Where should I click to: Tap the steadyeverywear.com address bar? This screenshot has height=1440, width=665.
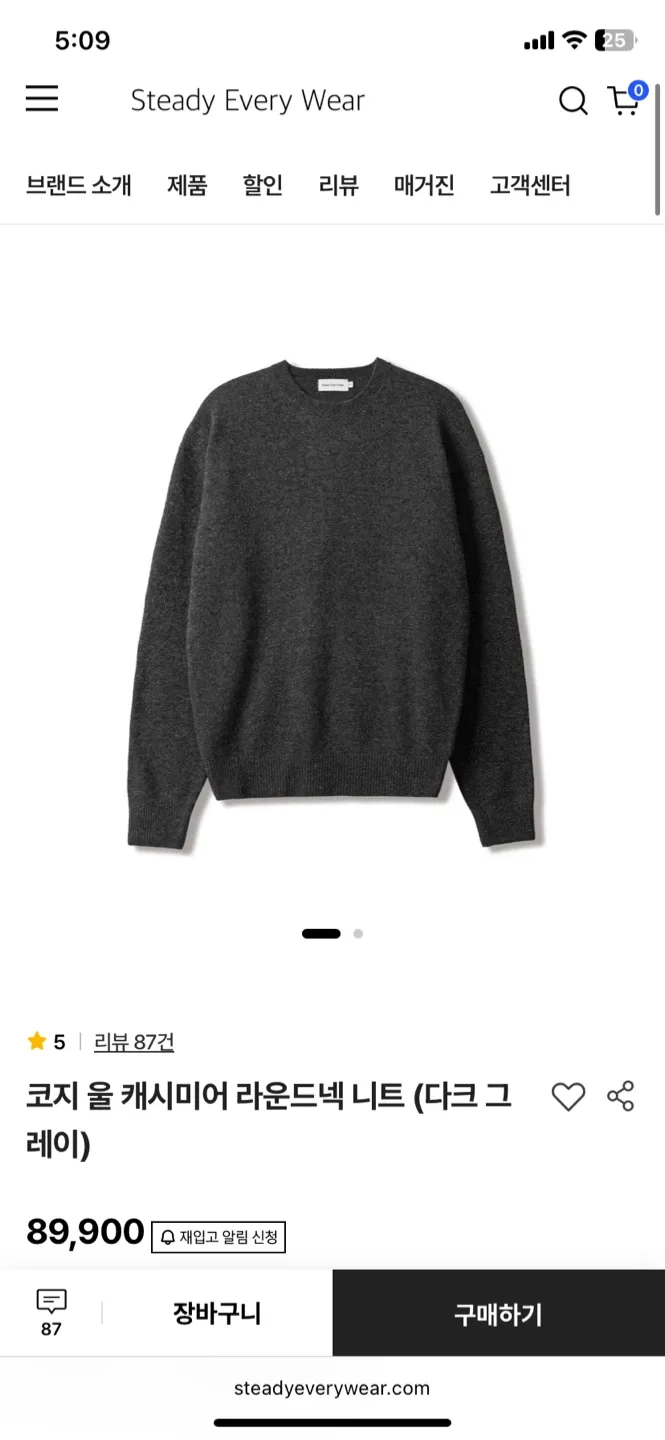(332, 1388)
